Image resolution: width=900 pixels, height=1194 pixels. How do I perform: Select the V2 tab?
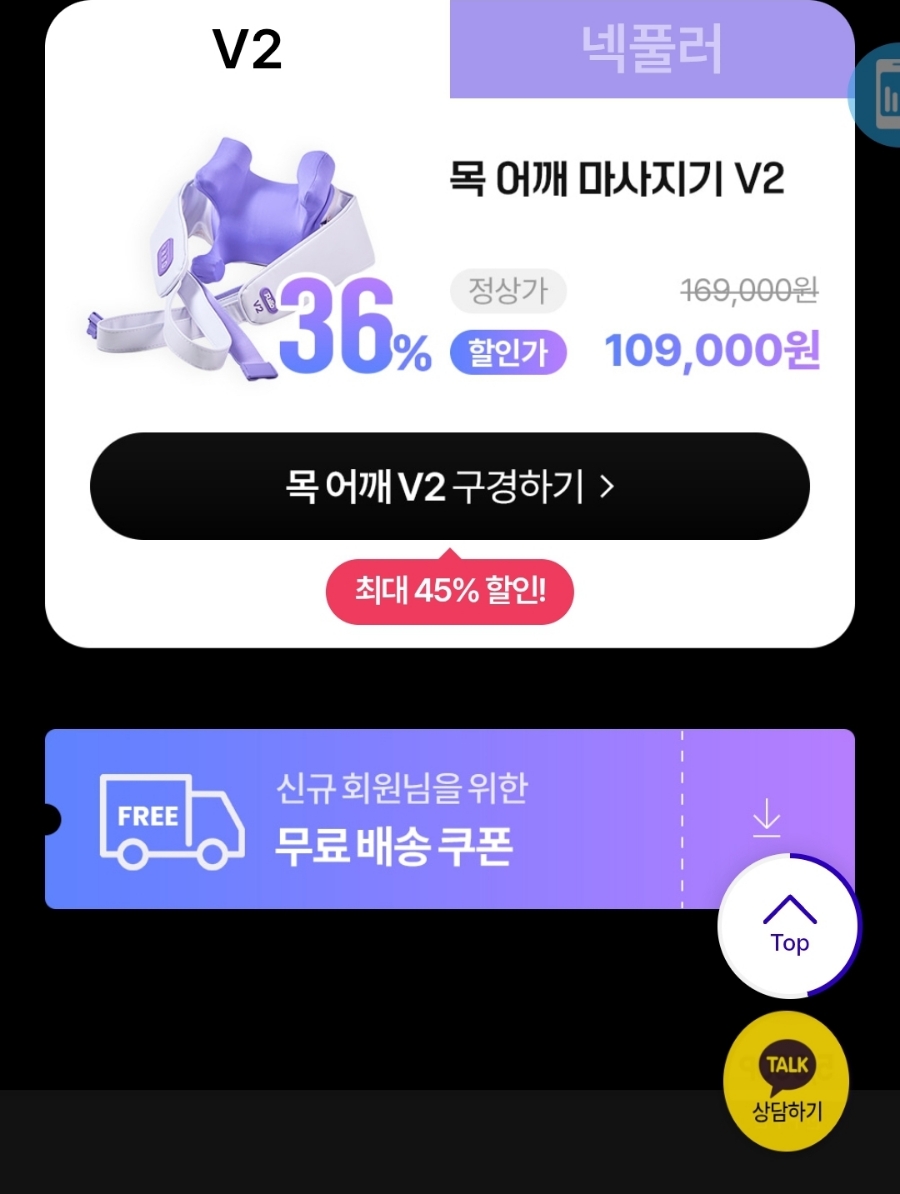pos(247,49)
